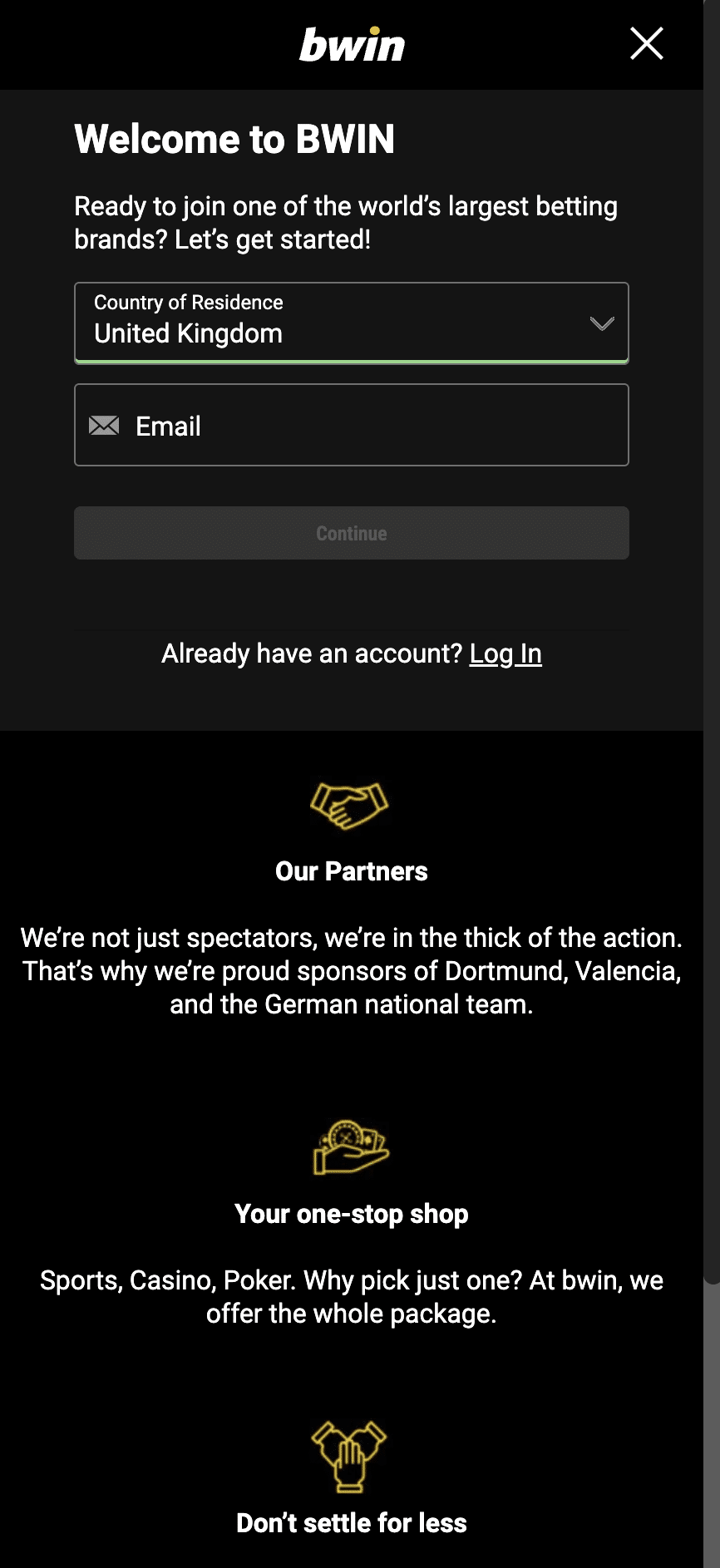Click the cheering hands icon above Don't settle for less
The width and height of the screenshot is (720, 1568).
point(349,1457)
